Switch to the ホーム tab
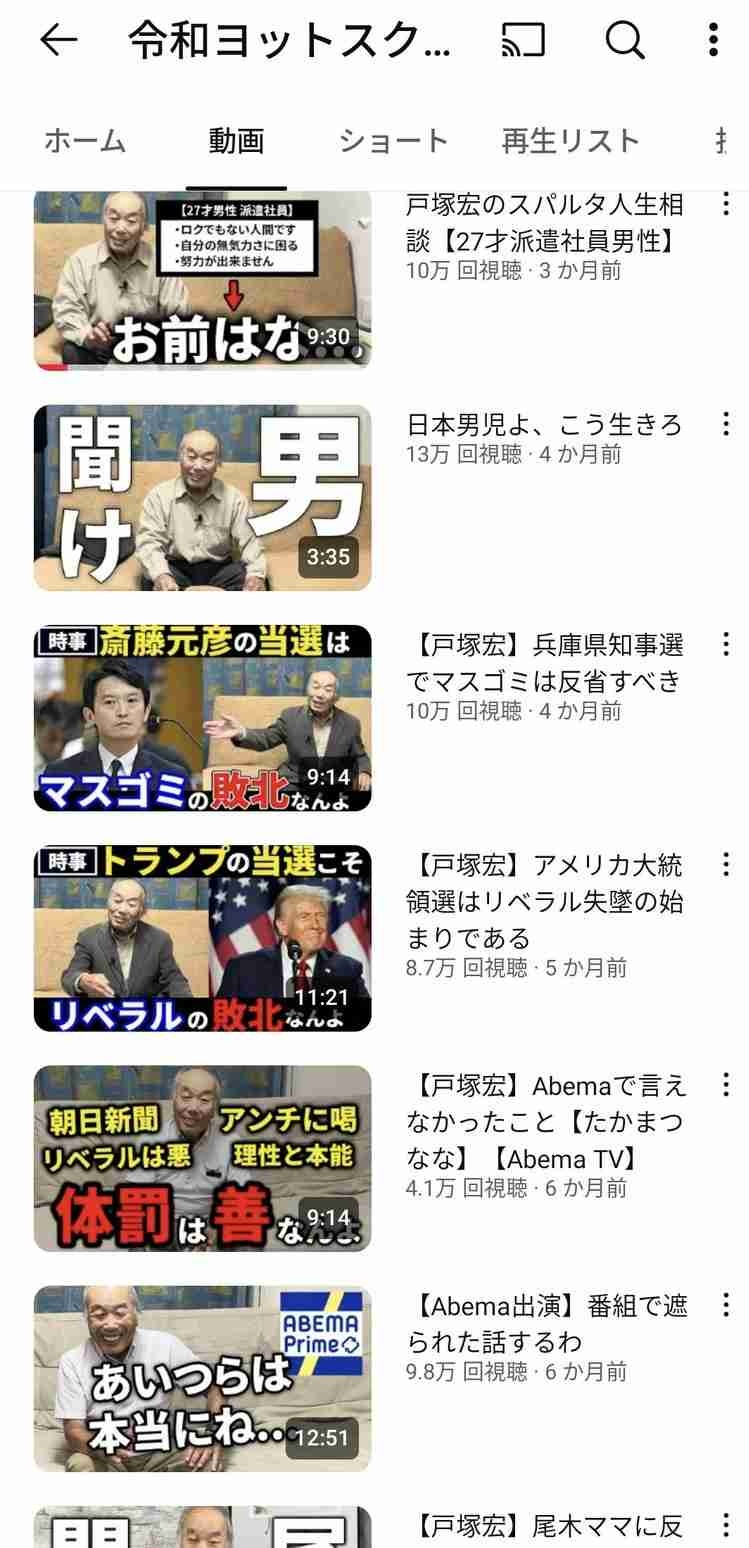 click(x=85, y=141)
